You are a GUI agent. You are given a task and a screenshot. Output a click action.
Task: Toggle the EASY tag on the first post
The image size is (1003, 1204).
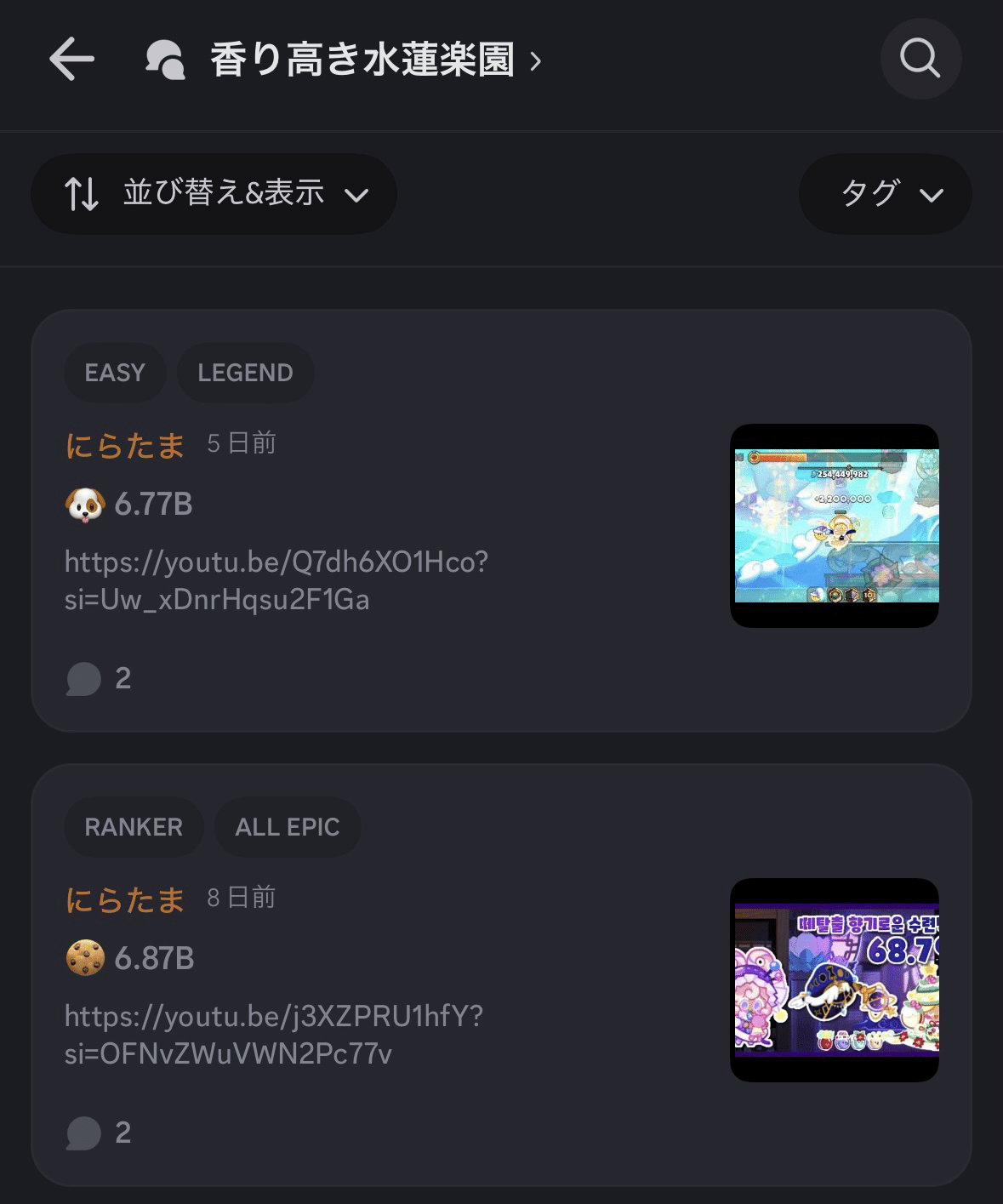tap(115, 372)
